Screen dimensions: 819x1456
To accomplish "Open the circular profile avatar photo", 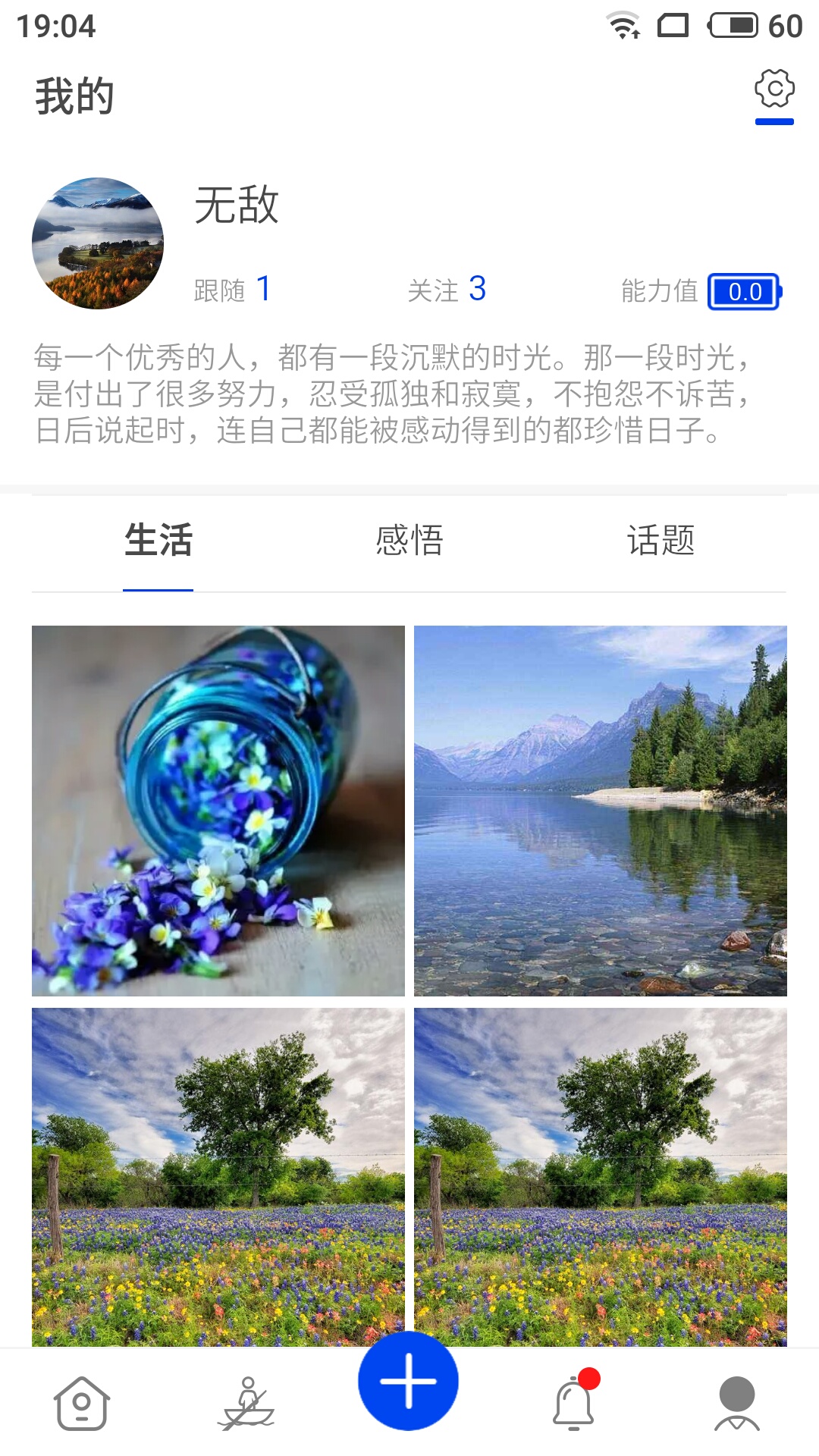I will coord(99,243).
